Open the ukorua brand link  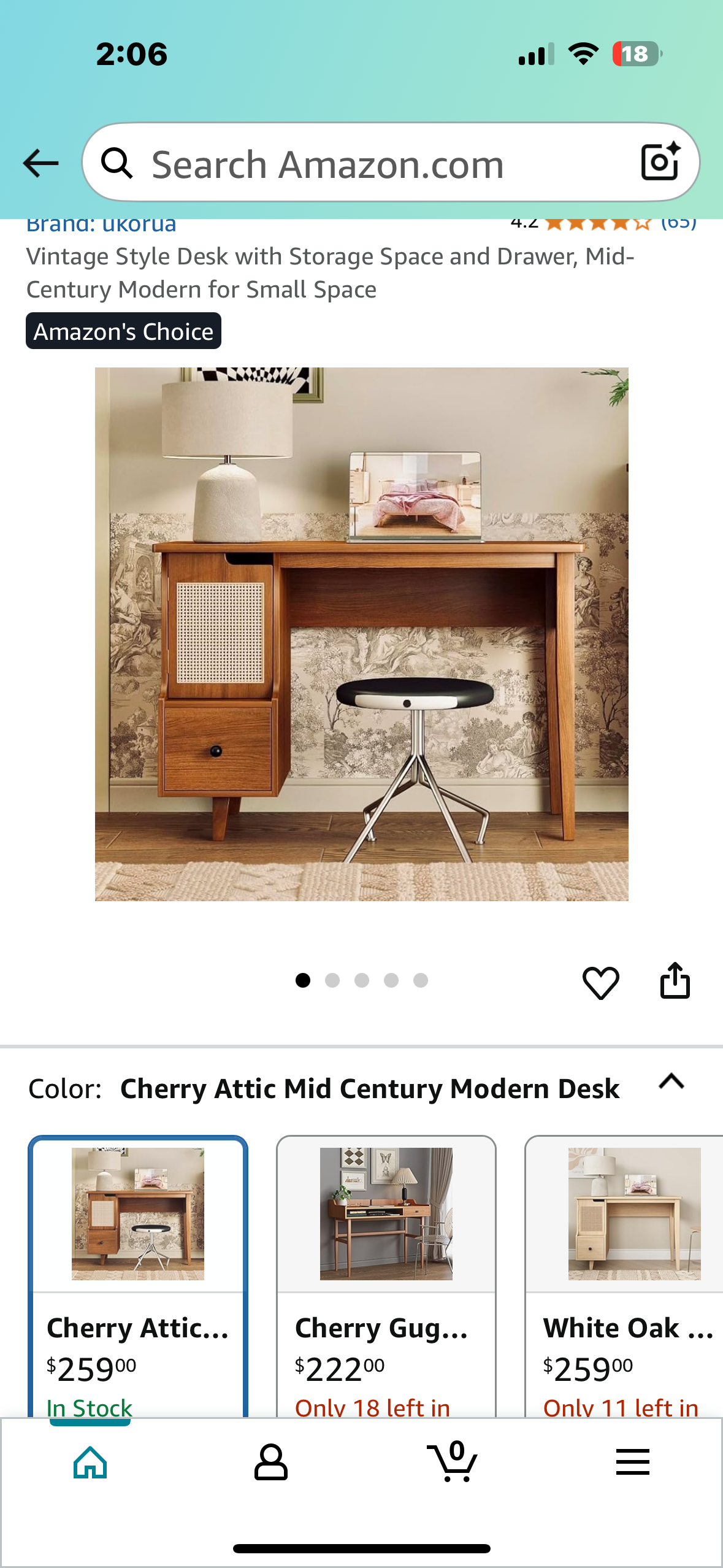pos(101,225)
